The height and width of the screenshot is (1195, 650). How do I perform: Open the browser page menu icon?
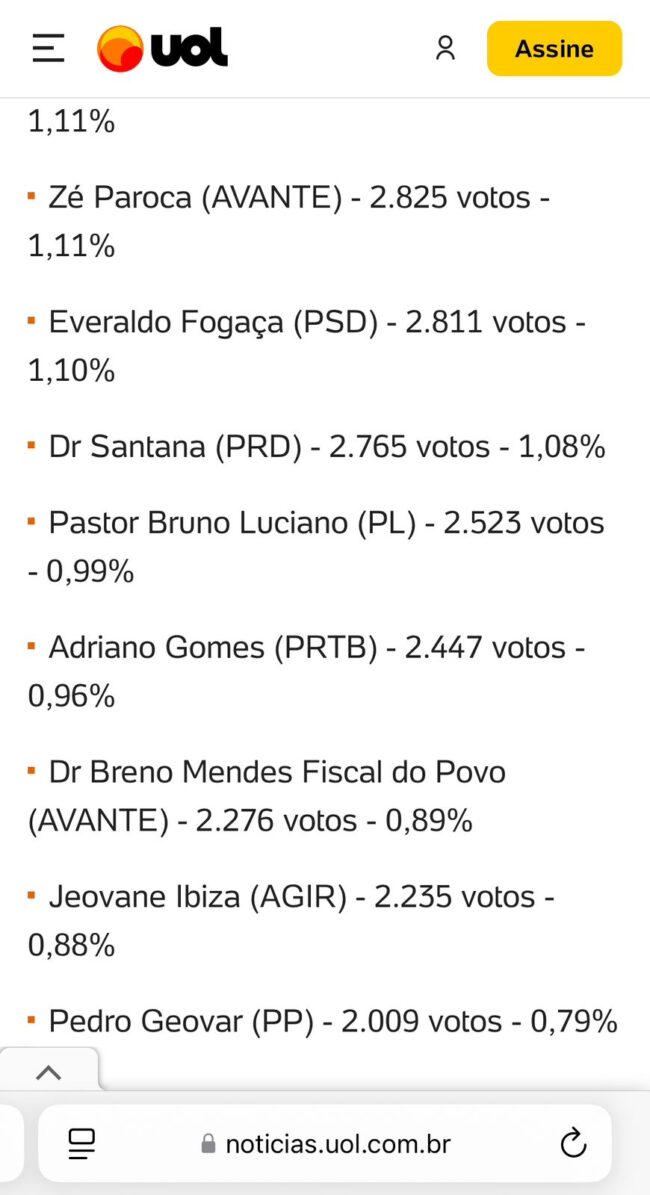coord(82,1143)
